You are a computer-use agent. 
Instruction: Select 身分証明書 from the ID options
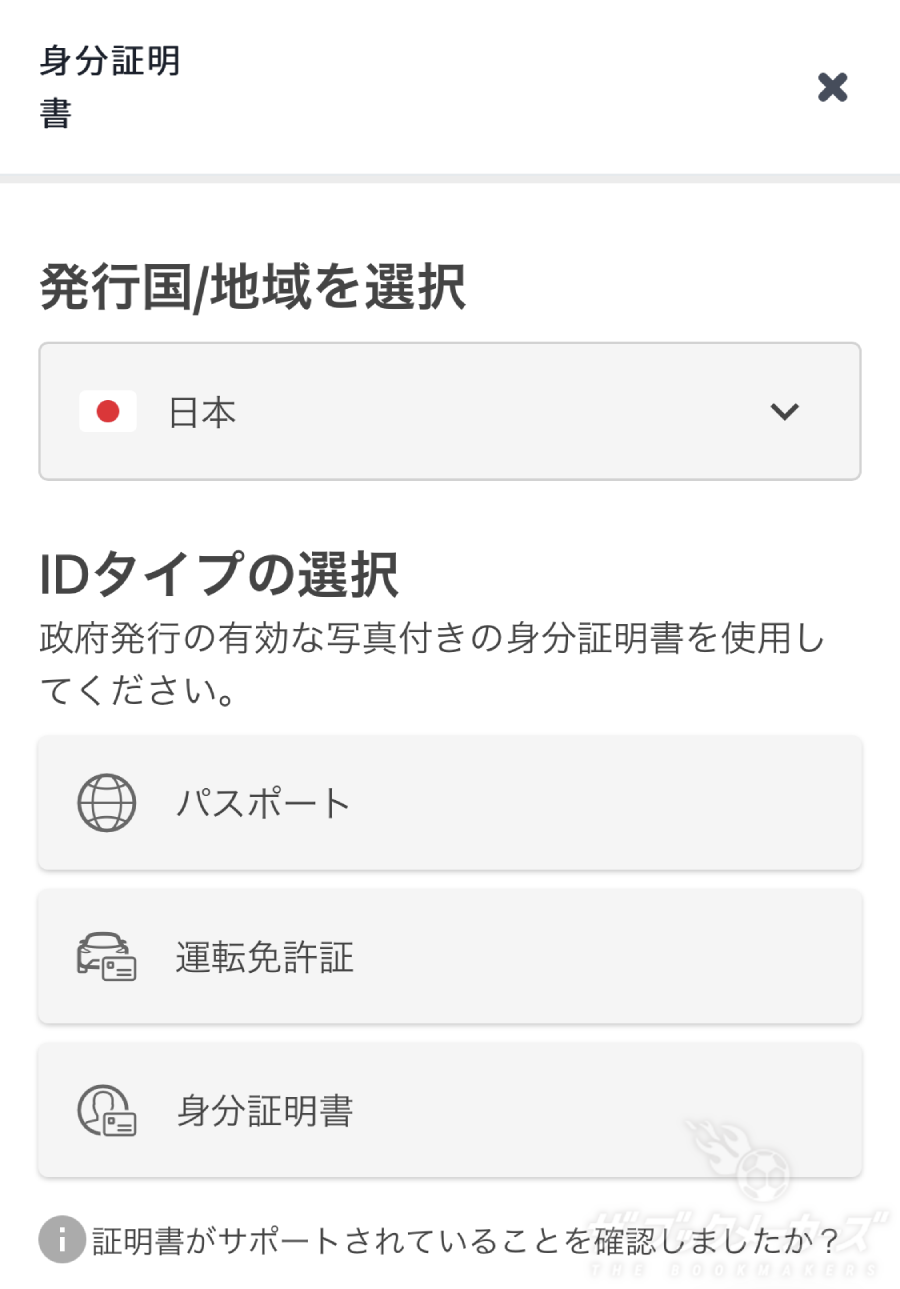pos(449,1110)
